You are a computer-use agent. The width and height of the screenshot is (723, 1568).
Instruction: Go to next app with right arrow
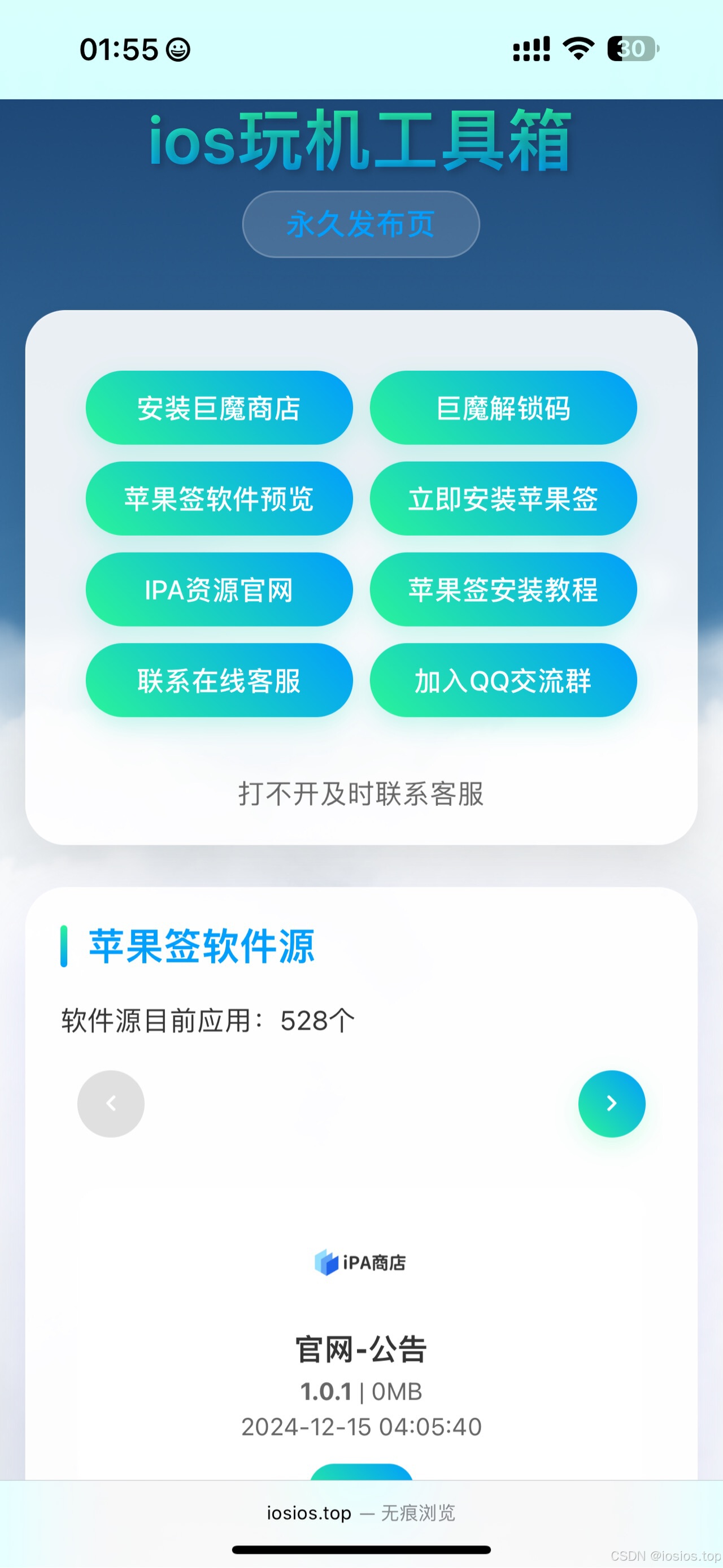tap(612, 1104)
